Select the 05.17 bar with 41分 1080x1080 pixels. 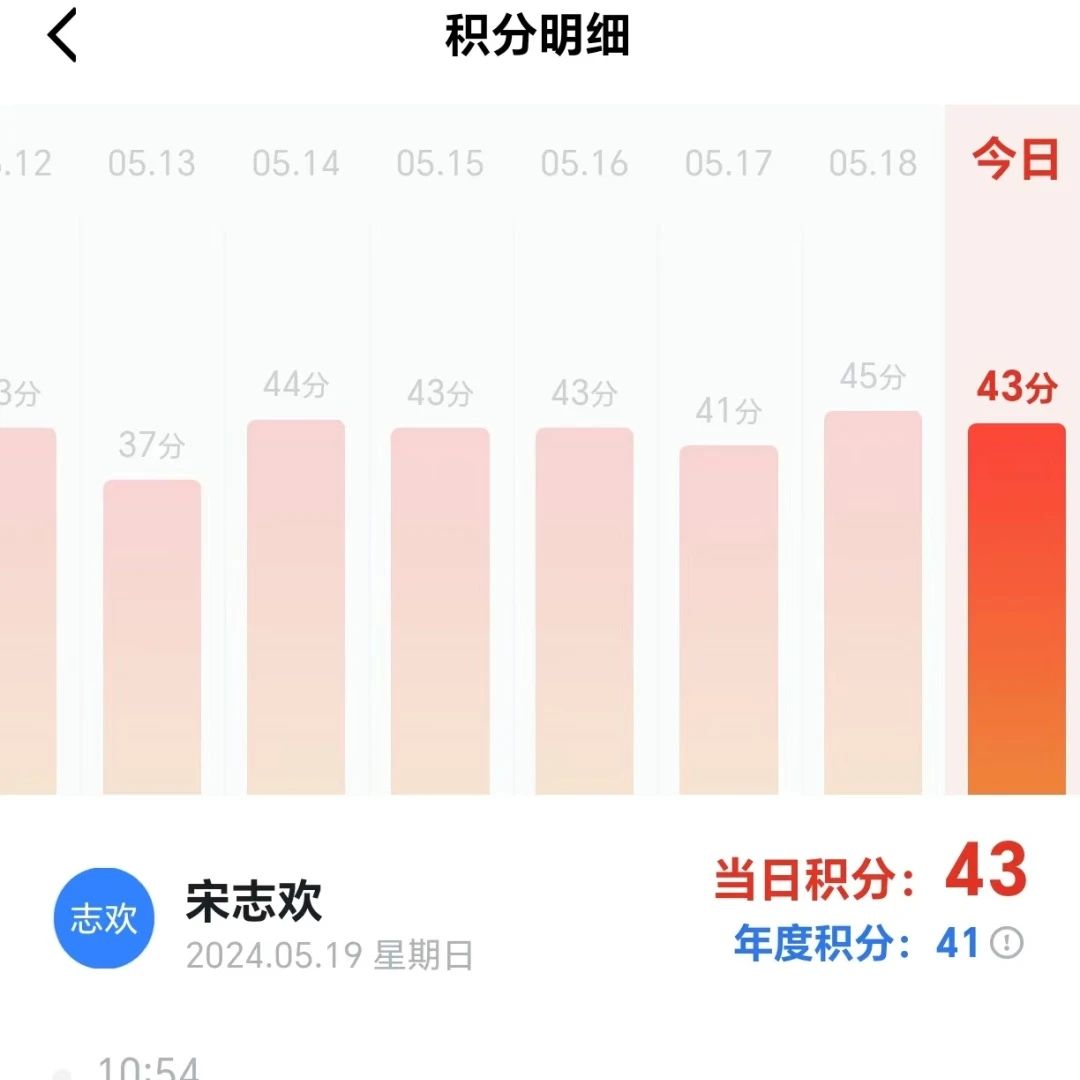[728, 619]
